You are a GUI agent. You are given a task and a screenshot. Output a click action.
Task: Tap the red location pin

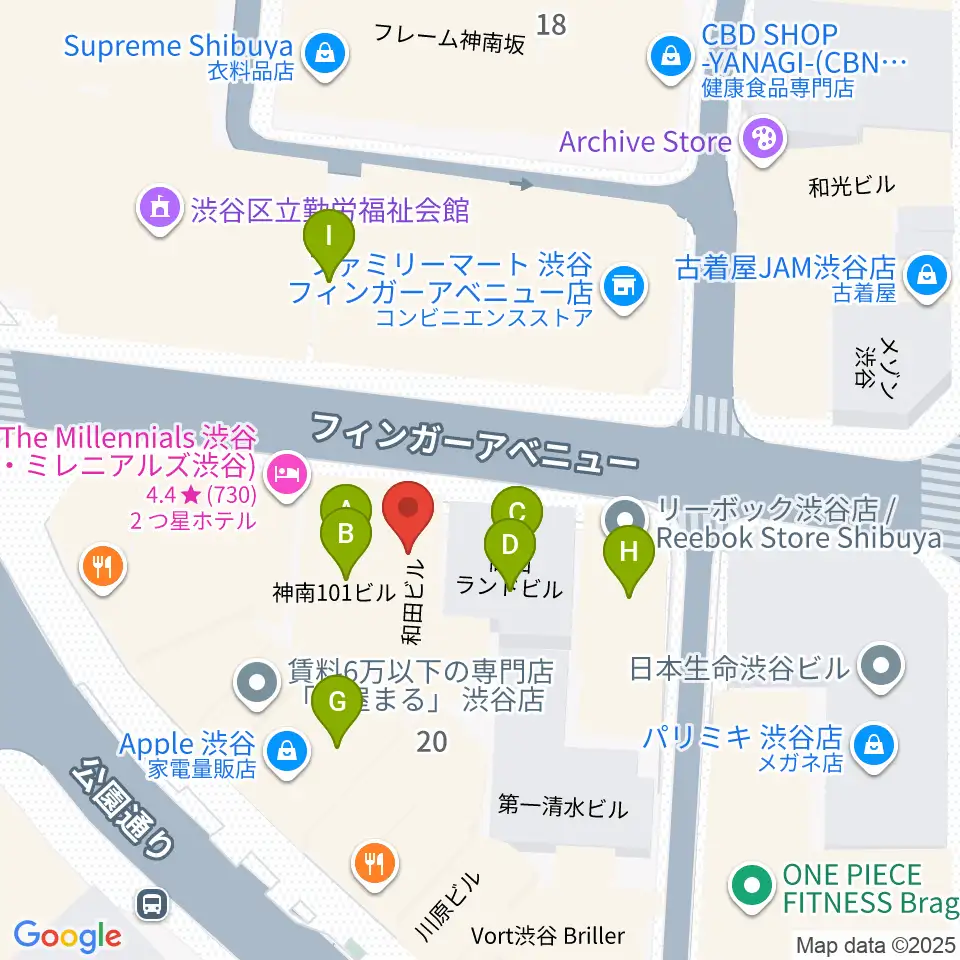pyautogui.click(x=408, y=516)
